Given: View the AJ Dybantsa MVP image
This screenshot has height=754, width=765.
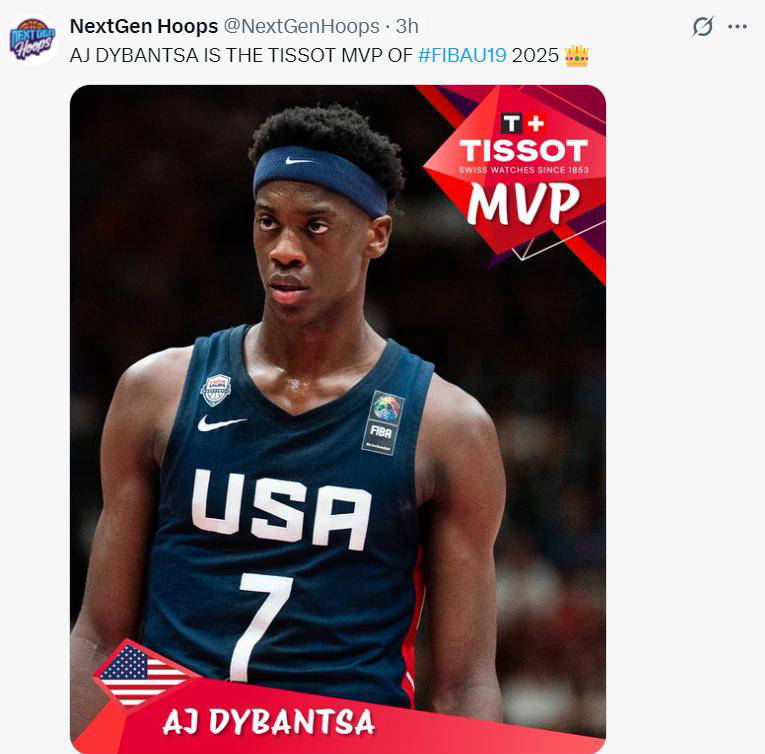Looking at the screenshot, I should point(337,418).
